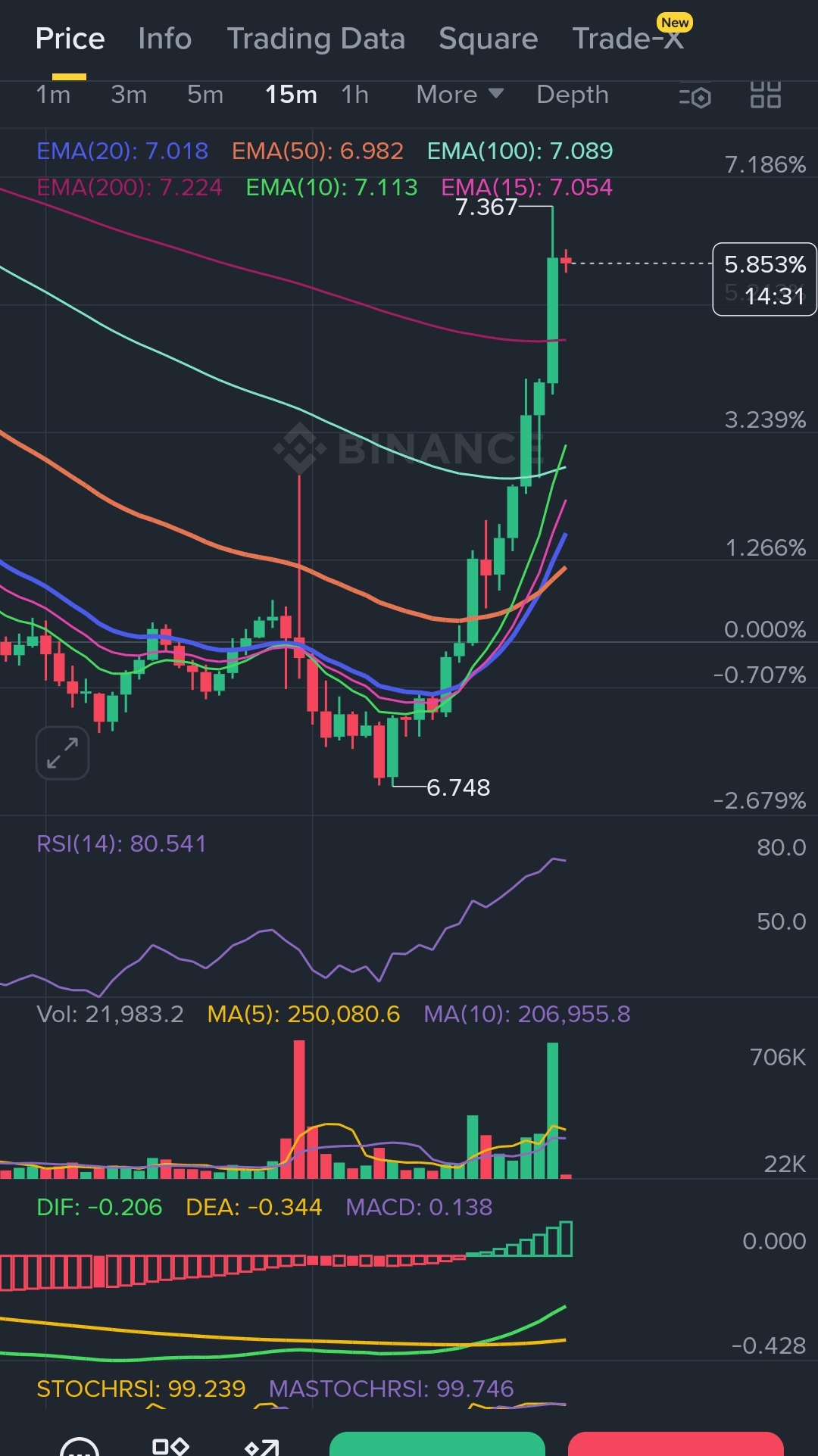818x1456 pixels.
Task: Open chart indicator settings icon
Action: pyautogui.click(x=695, y=95)
